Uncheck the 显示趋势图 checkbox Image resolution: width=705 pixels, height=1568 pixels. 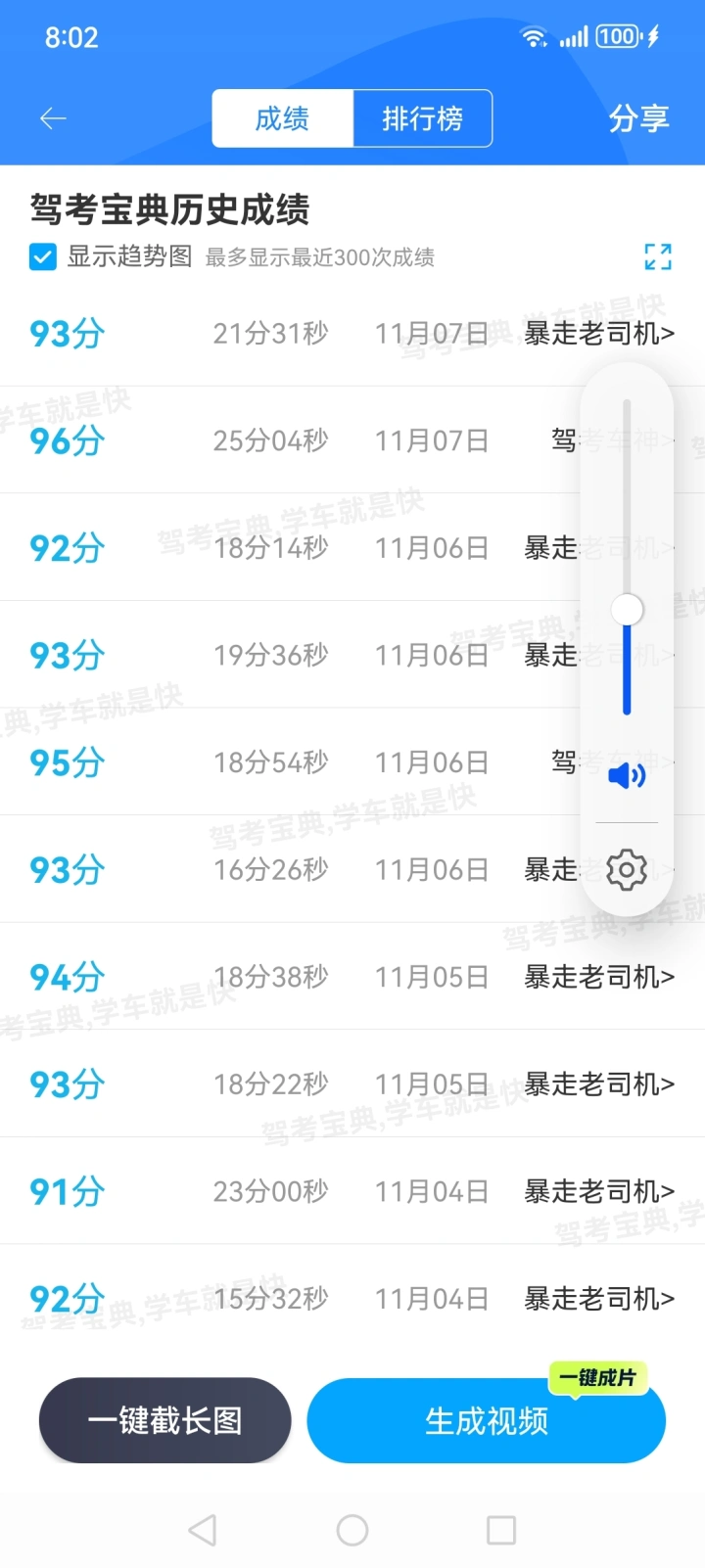click(43, 257)
